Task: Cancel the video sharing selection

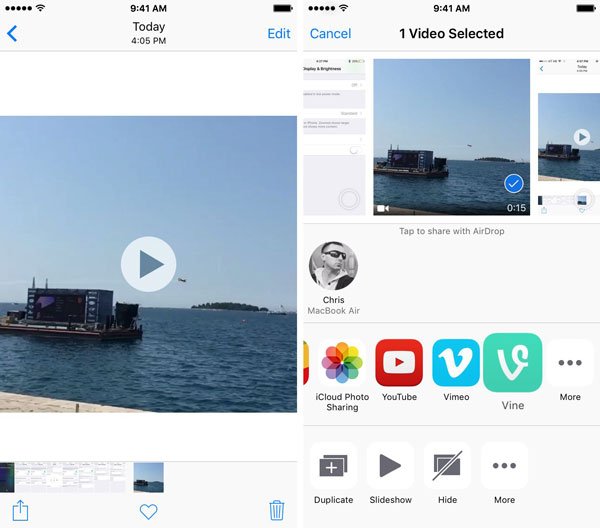Action: pos(330,33)
